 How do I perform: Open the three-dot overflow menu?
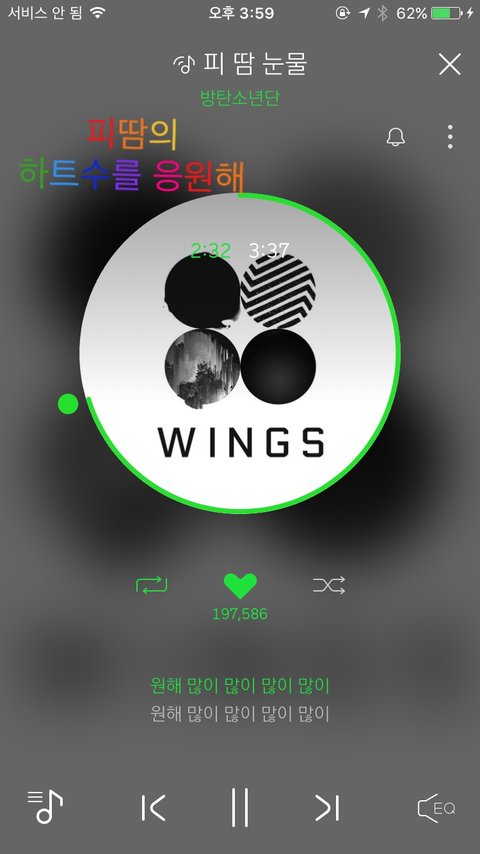tap(449, 137)
